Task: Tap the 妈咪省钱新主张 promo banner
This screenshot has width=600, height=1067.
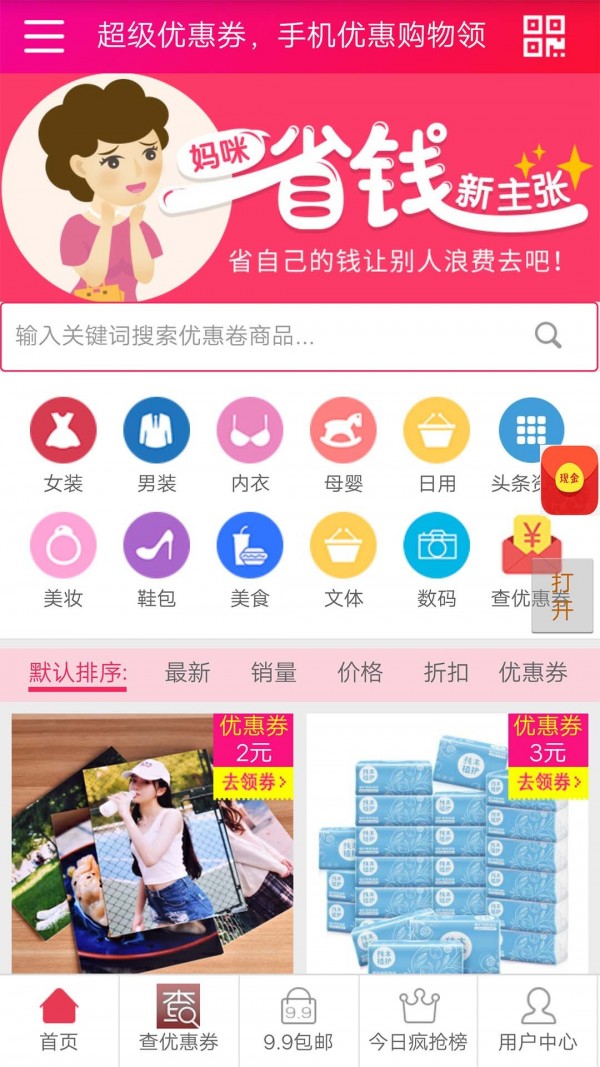Action: [x=300, y=187]
